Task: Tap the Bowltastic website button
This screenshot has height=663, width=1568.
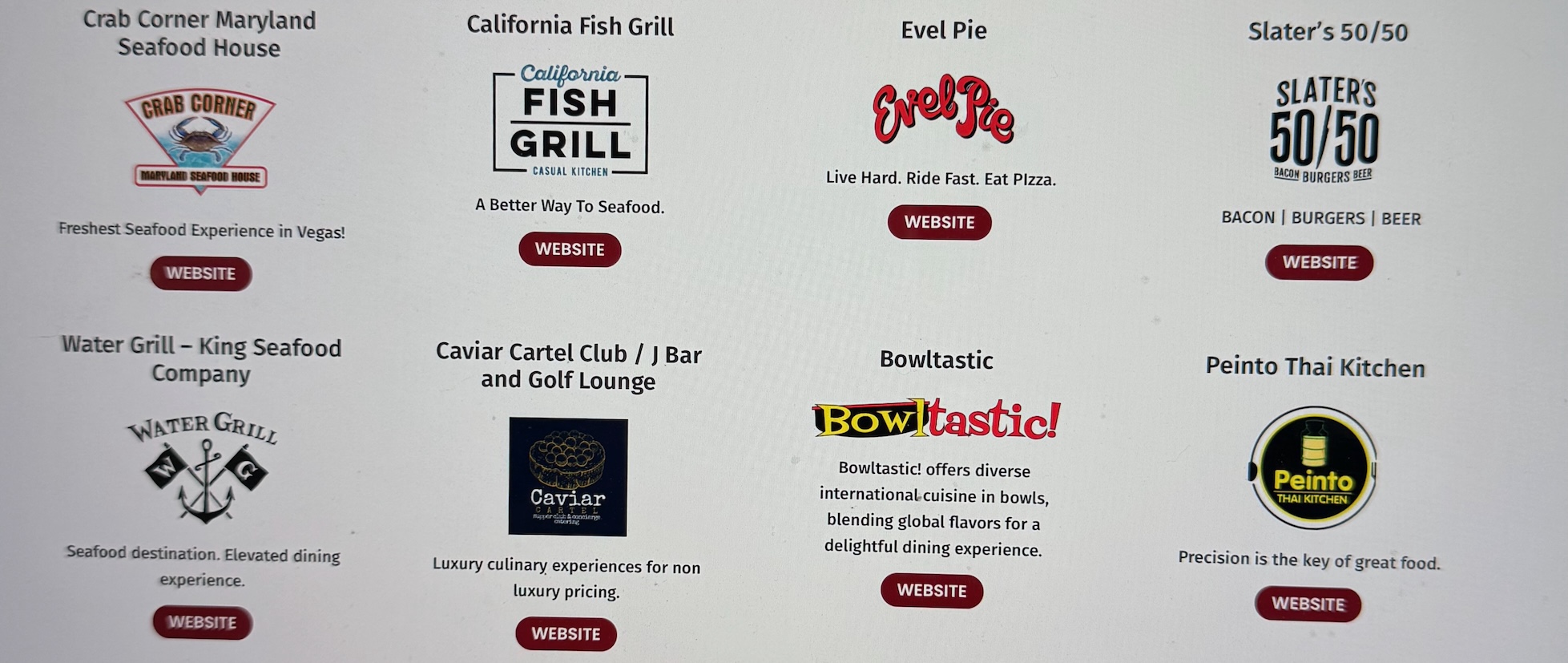Action: [931, 591]
